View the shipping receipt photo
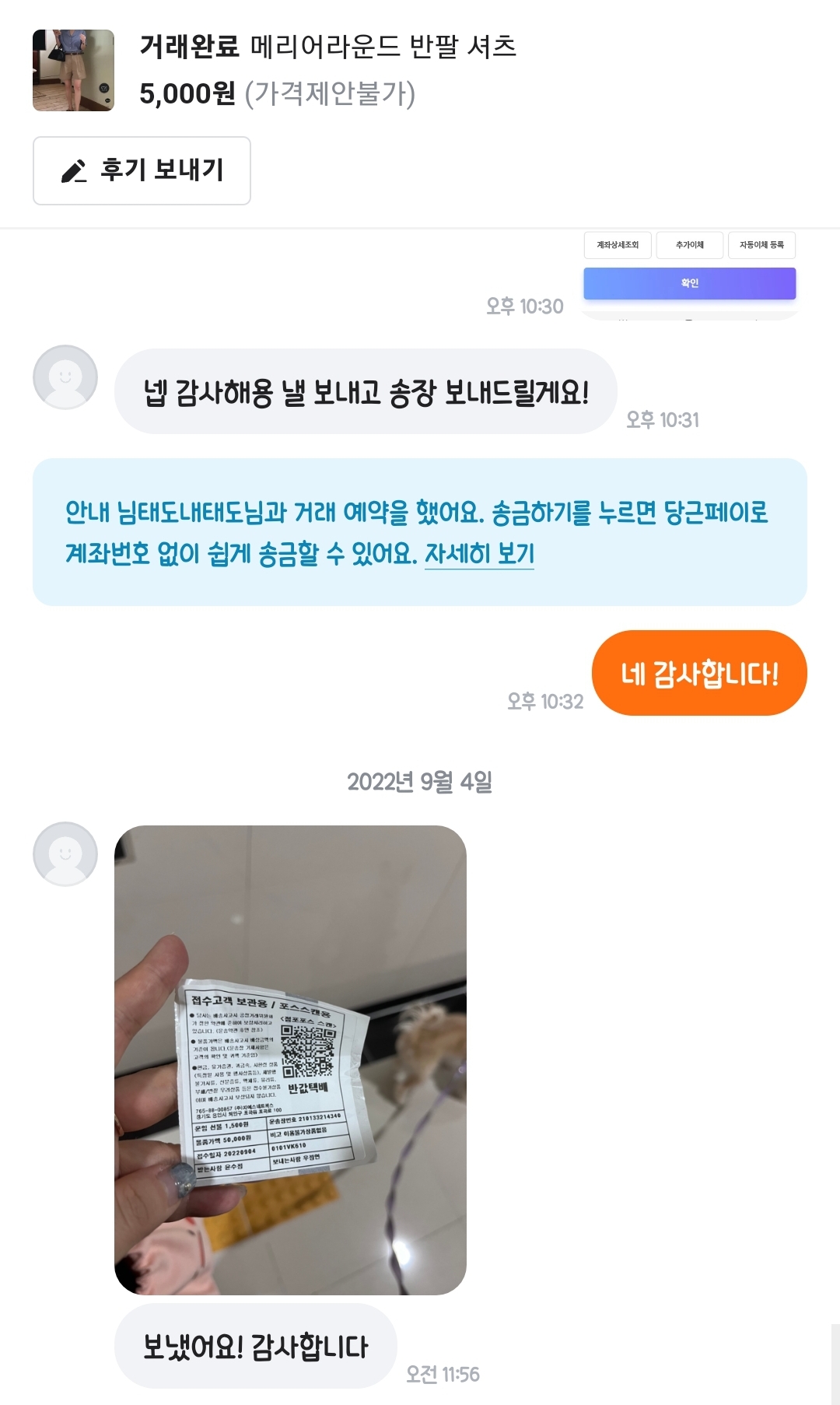Image resolution: width=840 pixels, height=1405 pixels. pos(290,1060)
